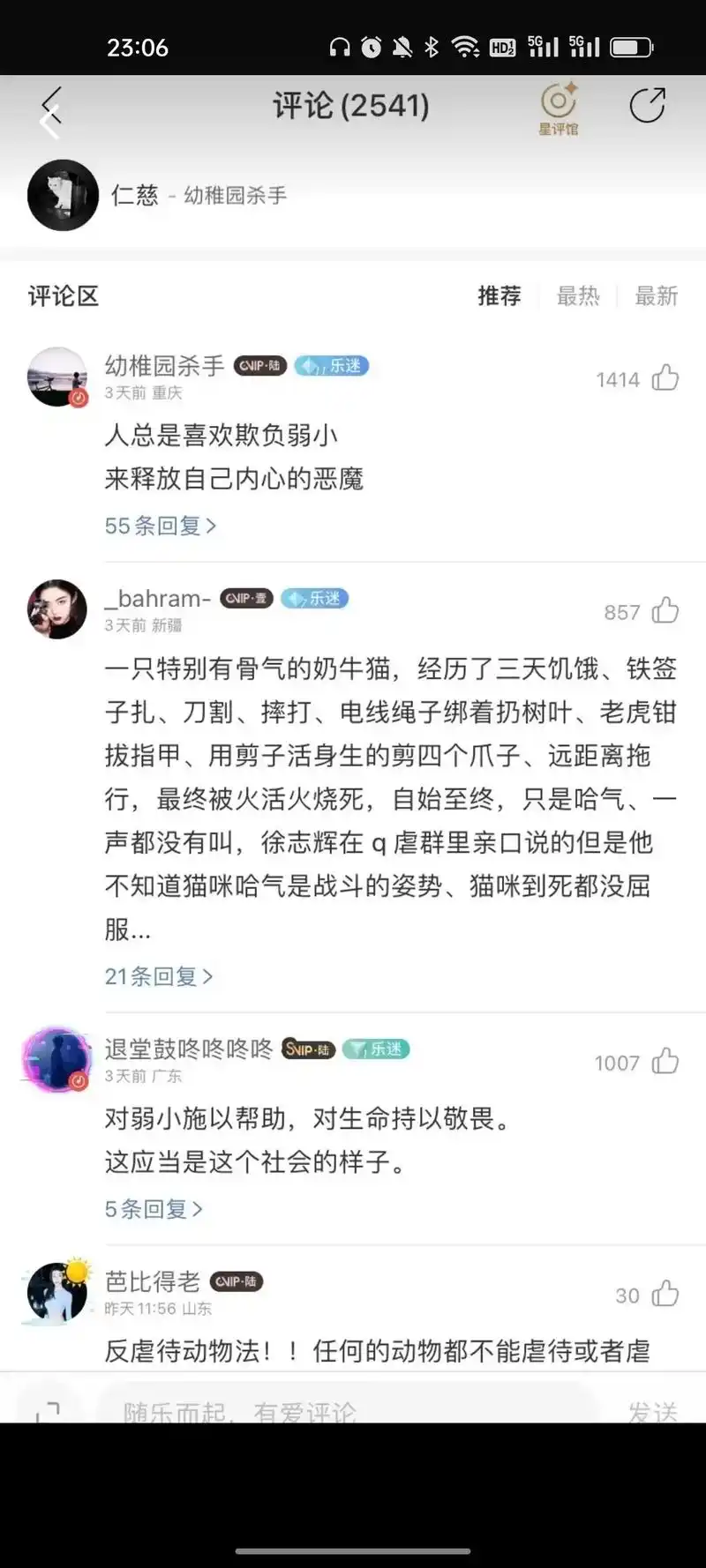706x1568 pixels.
Task: Expand the 55 replies under first comment
Action: tap(161, 525)
